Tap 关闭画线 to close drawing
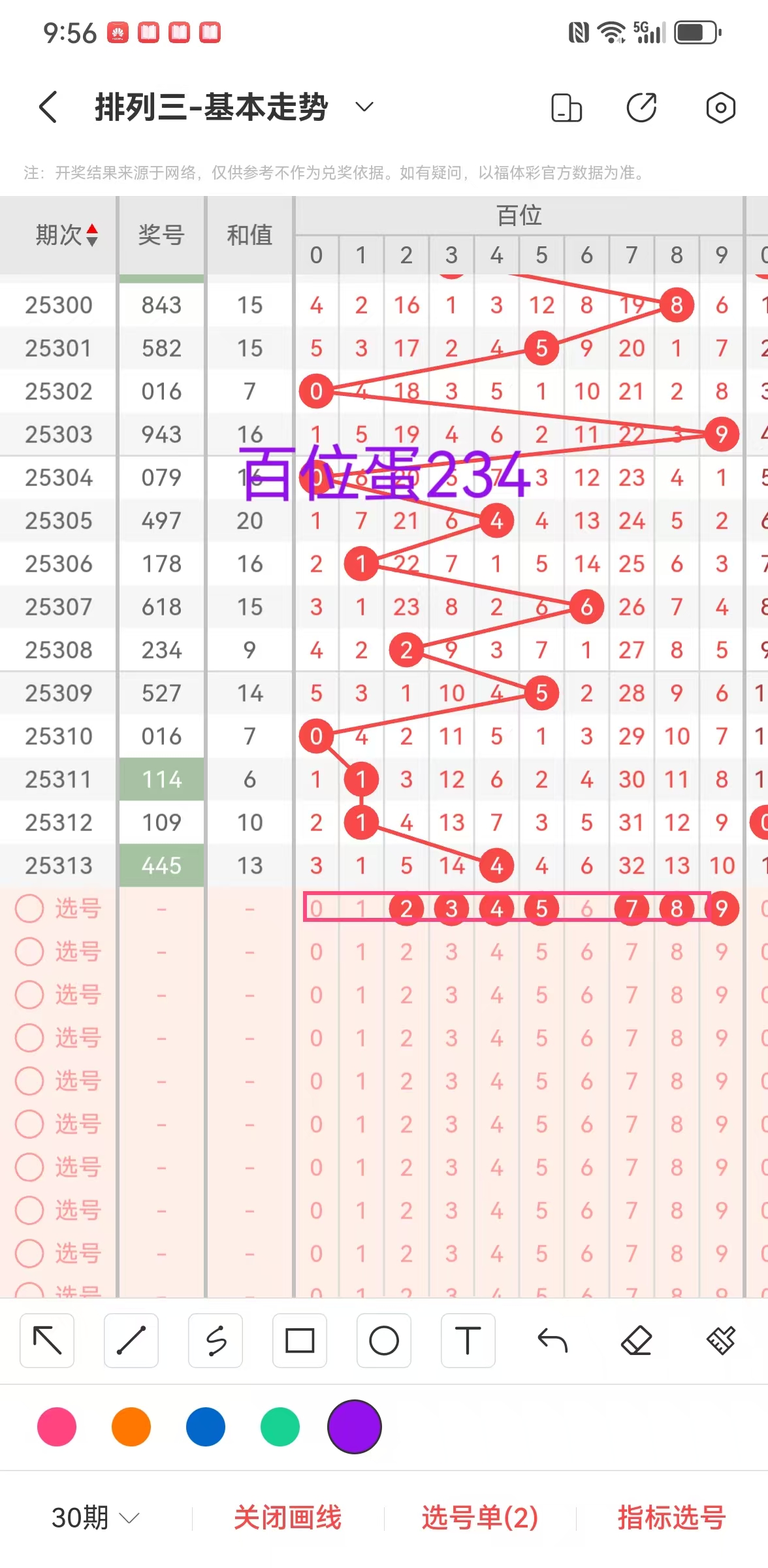The height and width of the screenshot is (1568, 768). (x=287, y=1517)
